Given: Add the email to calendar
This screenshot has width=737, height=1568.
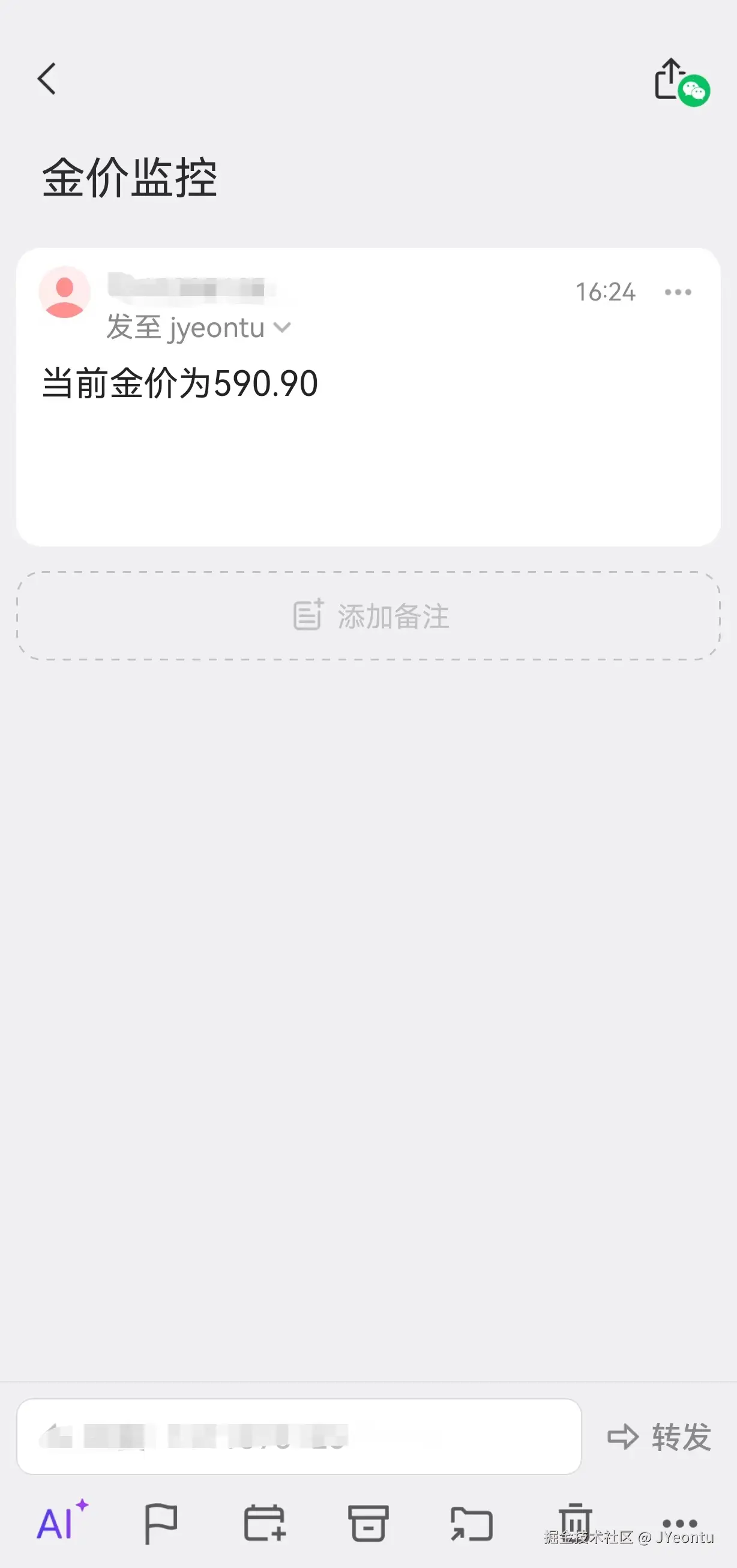Looking at the screenshot, I should coord(264,1524).
